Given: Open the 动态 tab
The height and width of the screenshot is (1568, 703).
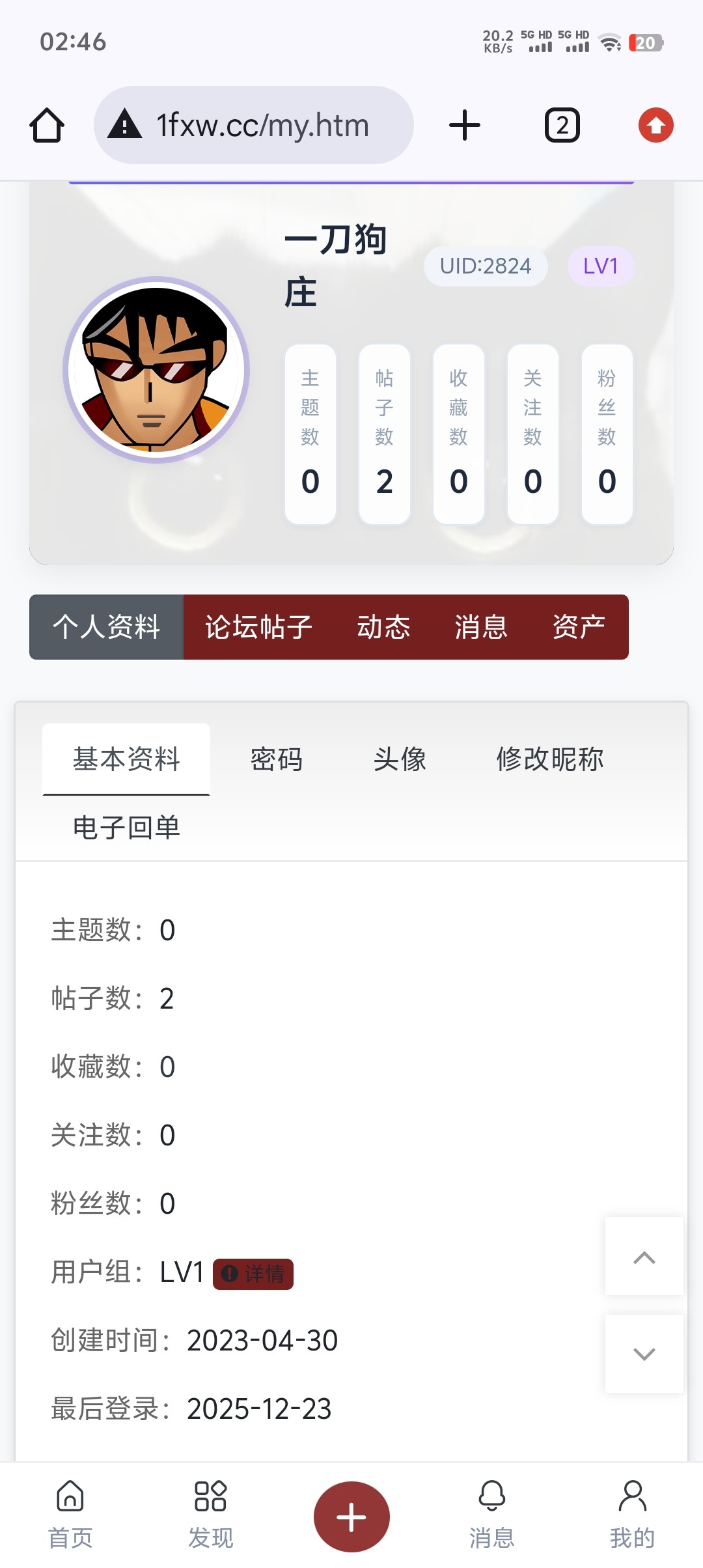Looking at the screenshot, I should [383, 627].
